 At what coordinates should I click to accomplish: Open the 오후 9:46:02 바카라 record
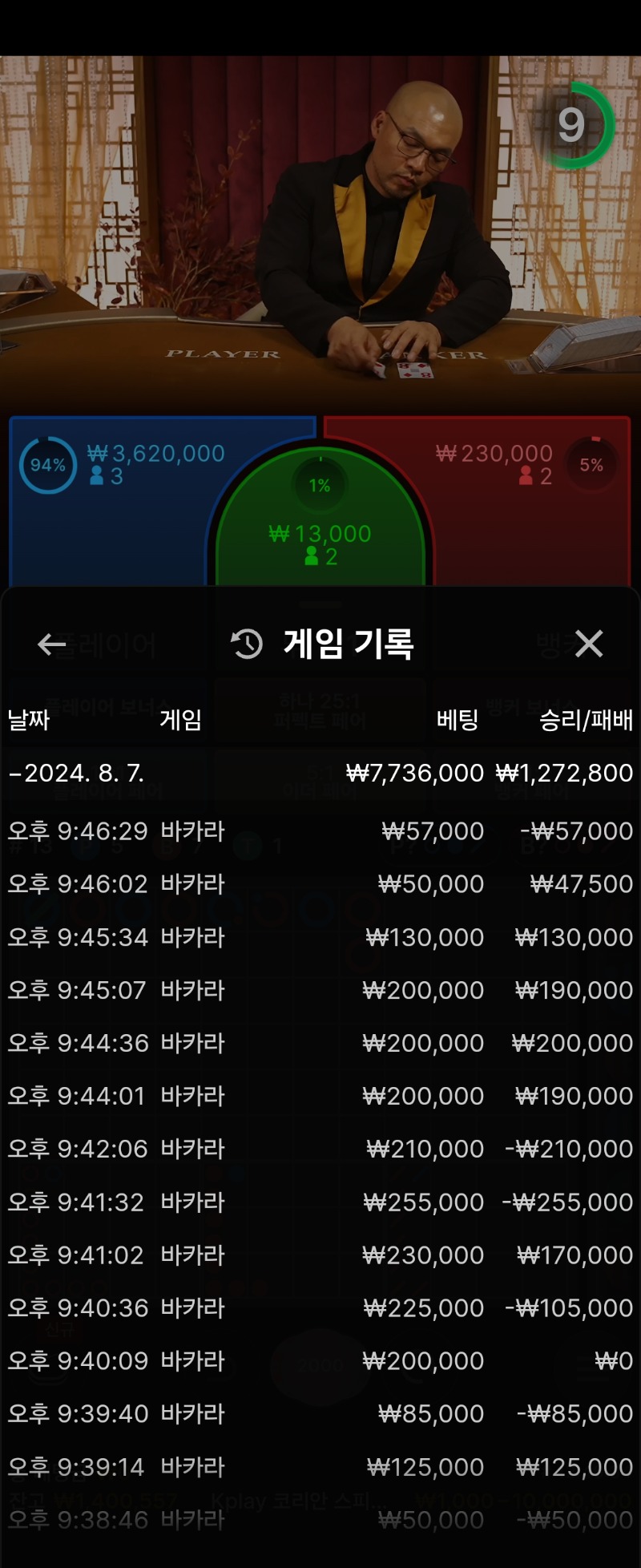point(320,884)
